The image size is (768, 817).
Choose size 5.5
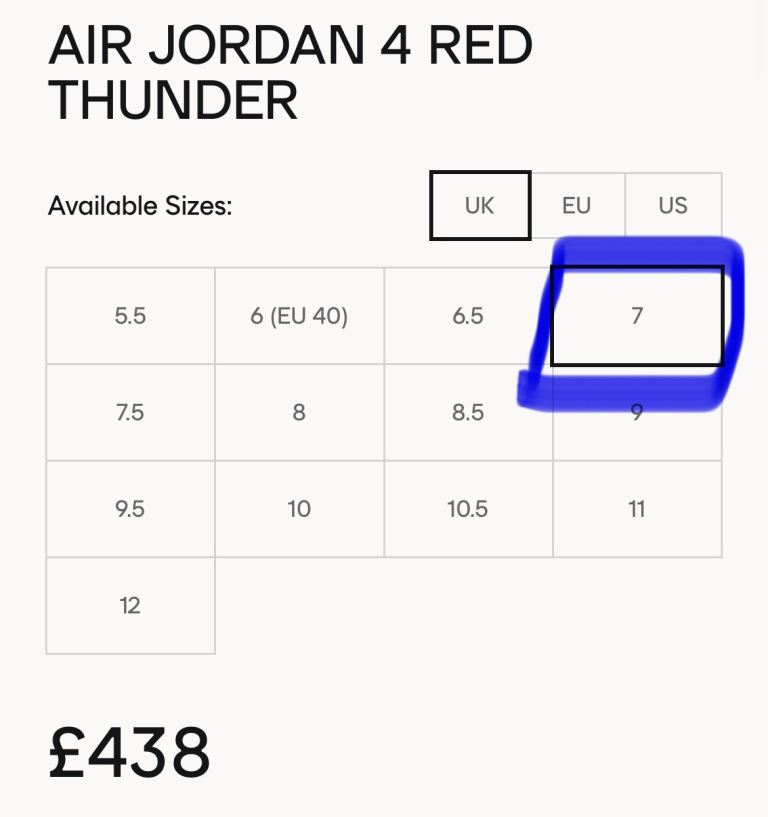coord(130,316)
